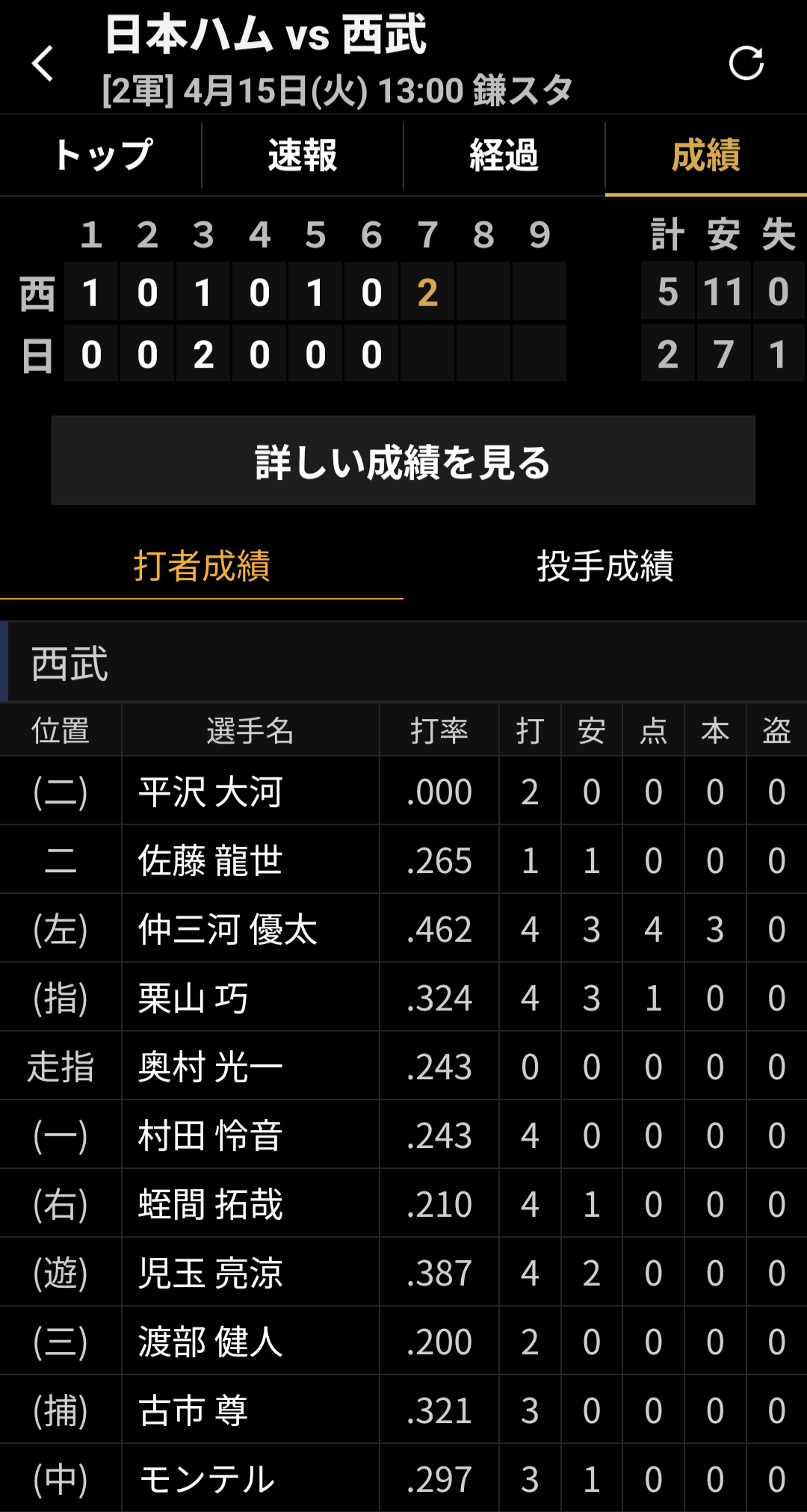
Task: Switch to the トップ tab
Action: coord(102,155)
